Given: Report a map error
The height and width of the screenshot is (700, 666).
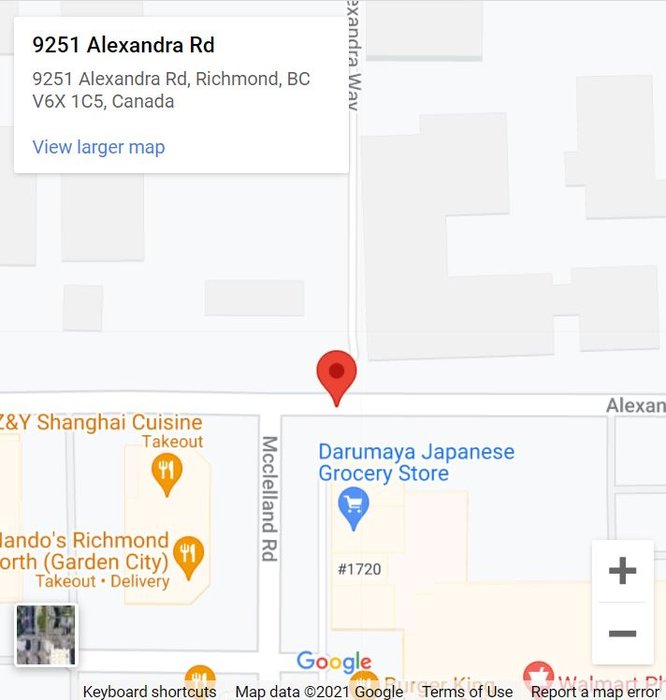Looking at the screenshot, I should click(x=594, y=691).
